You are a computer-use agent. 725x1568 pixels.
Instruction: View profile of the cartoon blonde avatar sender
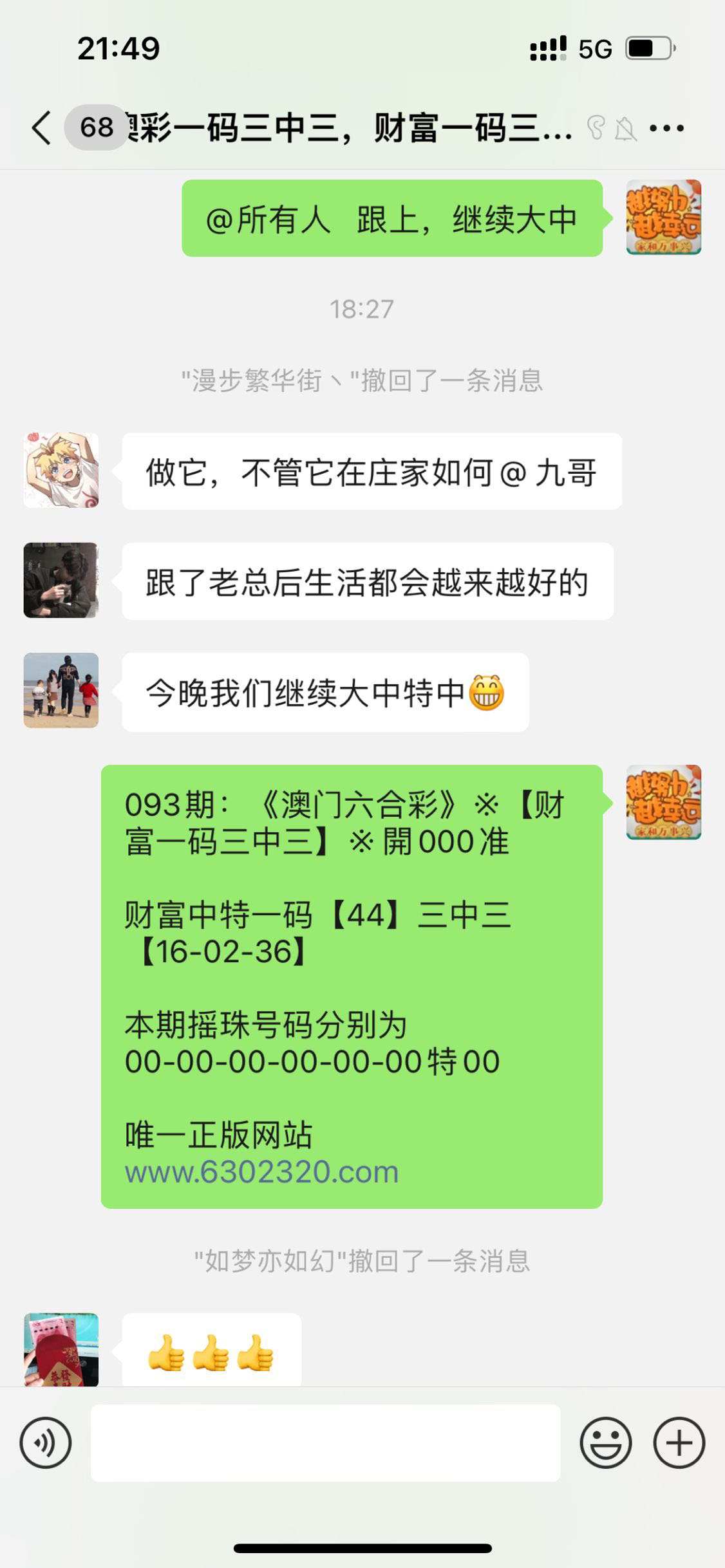(x=61, y=470)
